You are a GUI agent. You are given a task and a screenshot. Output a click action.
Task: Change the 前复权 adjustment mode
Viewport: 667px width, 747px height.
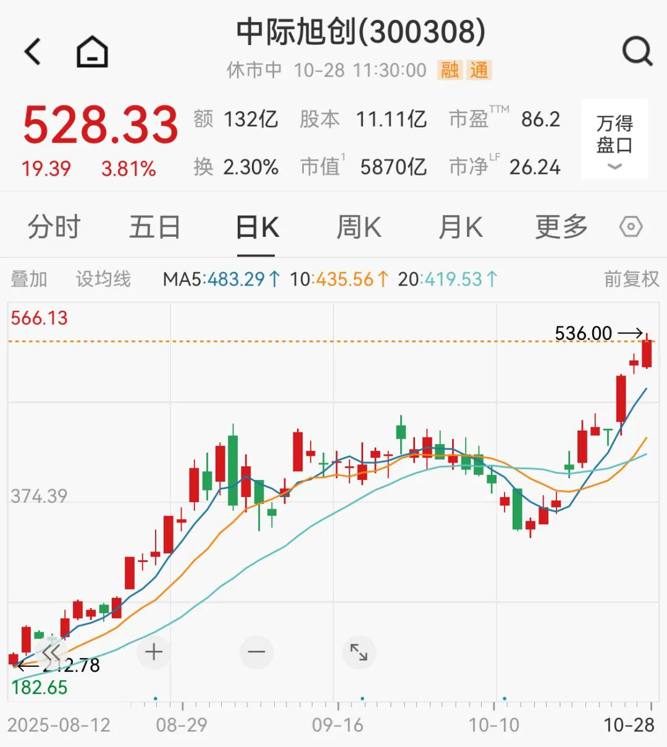click(631, 278)
